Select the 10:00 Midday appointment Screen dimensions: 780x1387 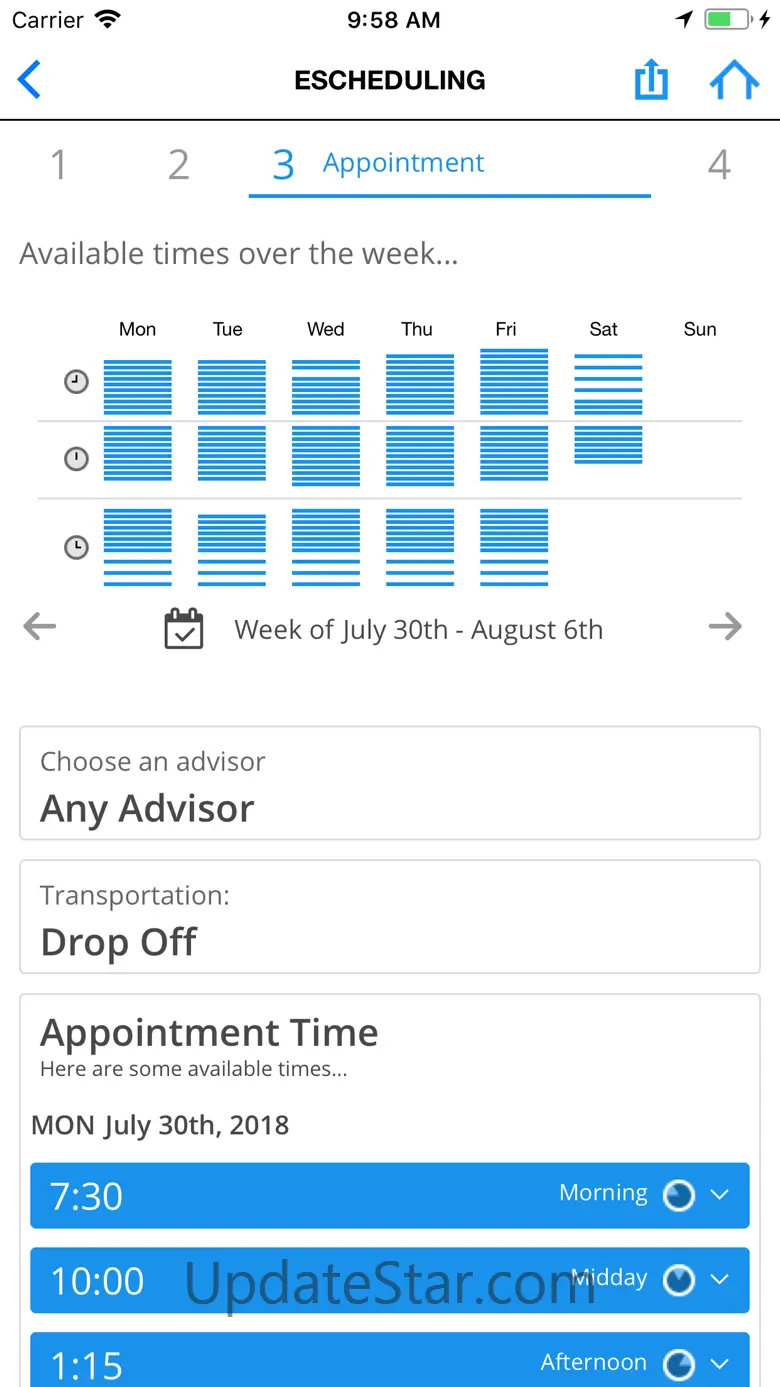[390, 1280]
